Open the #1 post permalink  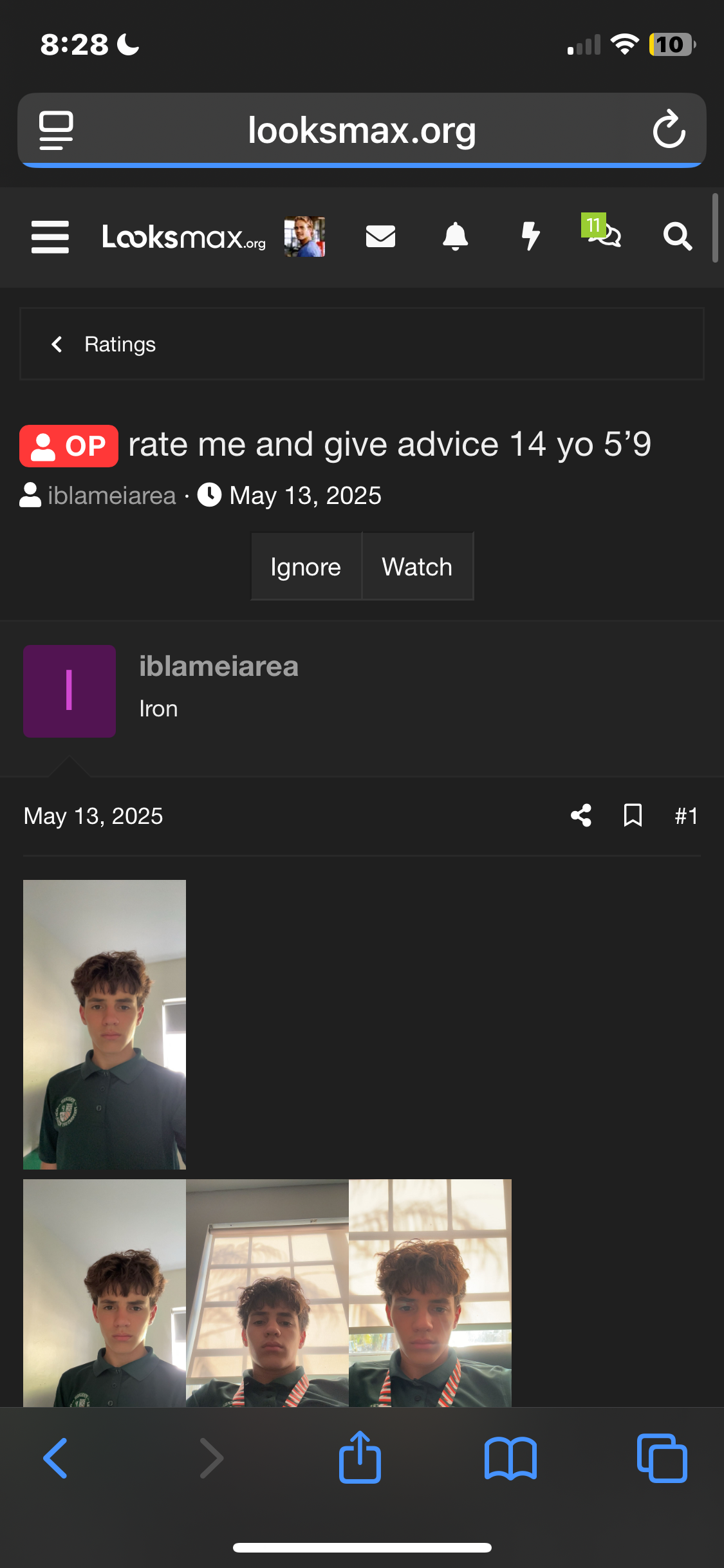pos(686,816)
